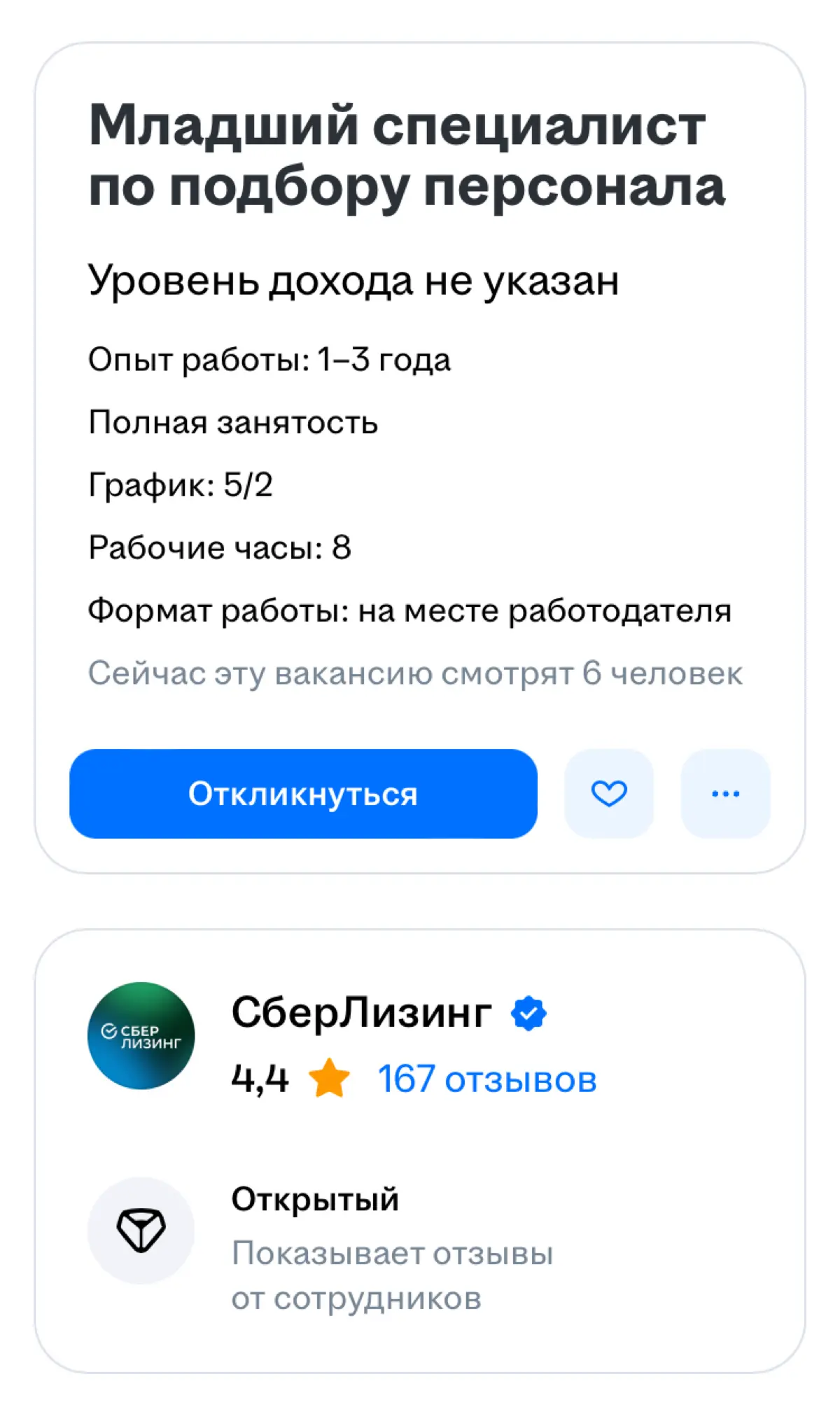Click the dots inside the more-actions button

tap(726, 793)
